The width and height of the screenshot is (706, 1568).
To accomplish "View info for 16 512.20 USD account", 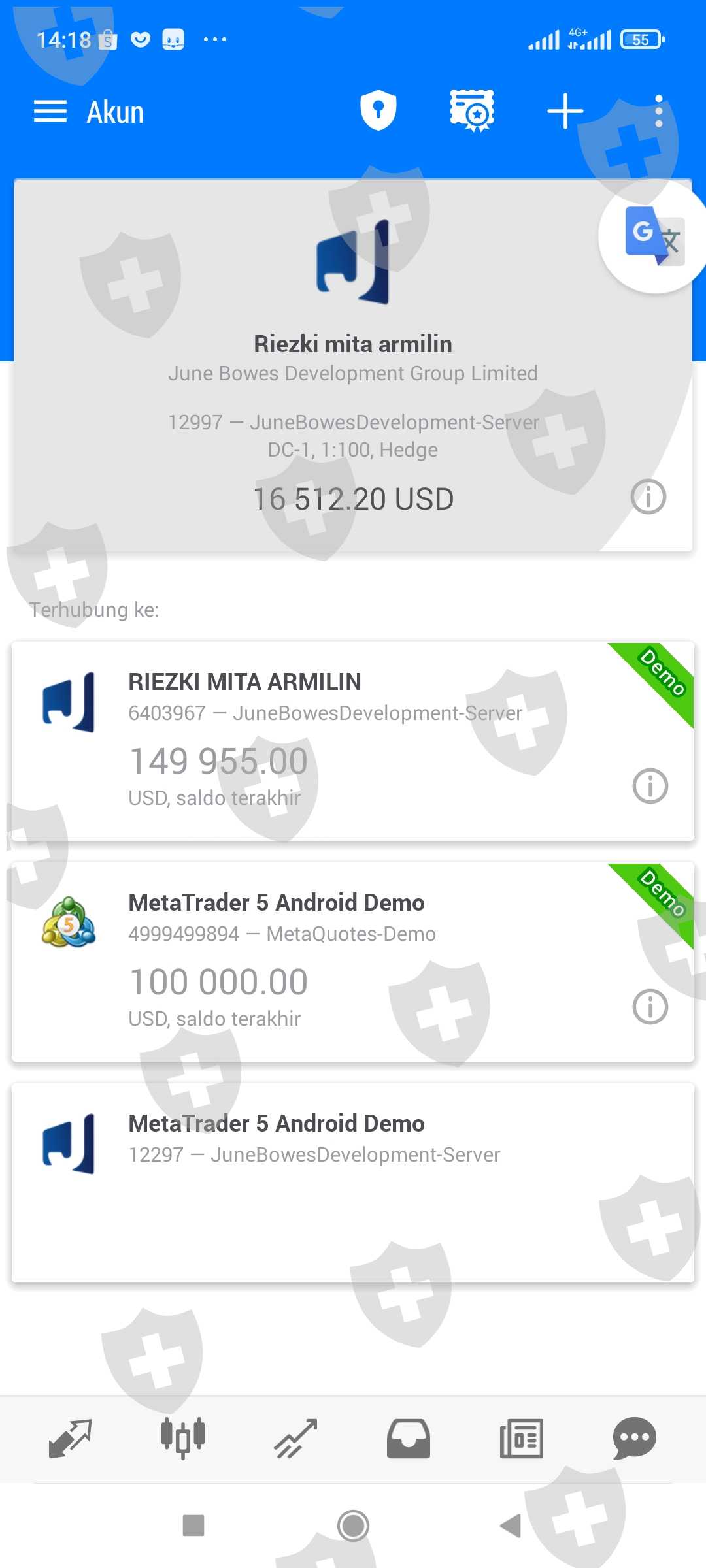I will coord(648,497).
